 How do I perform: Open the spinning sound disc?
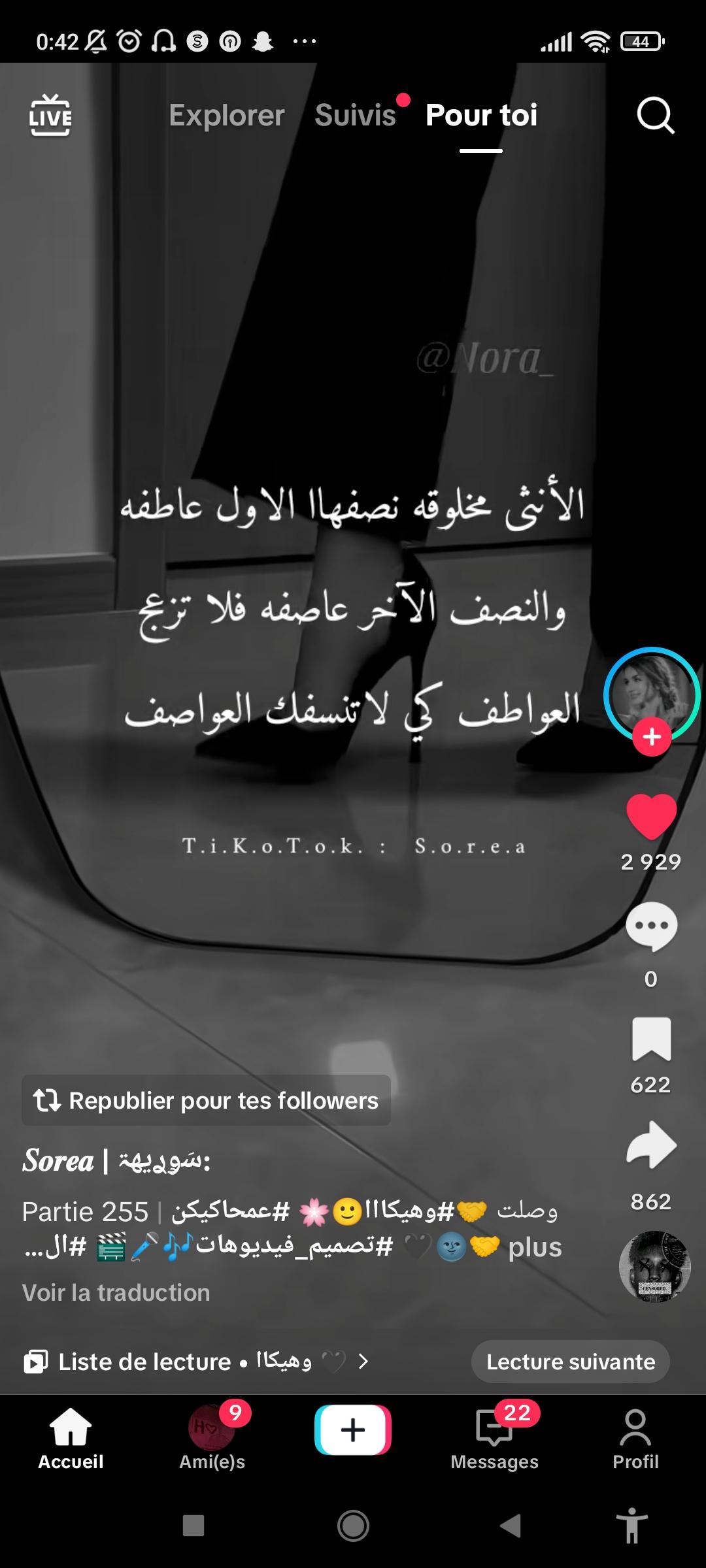point(654,1266)
